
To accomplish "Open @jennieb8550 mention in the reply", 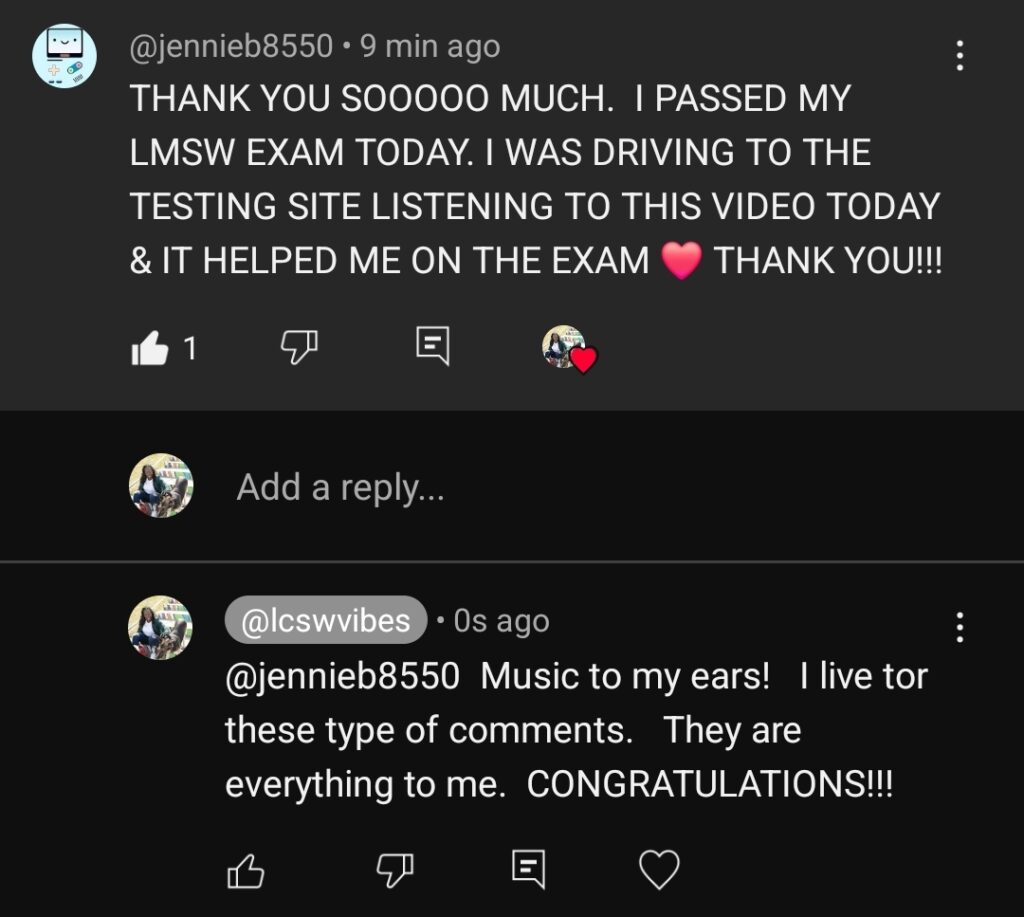I will tap(342, 677).
